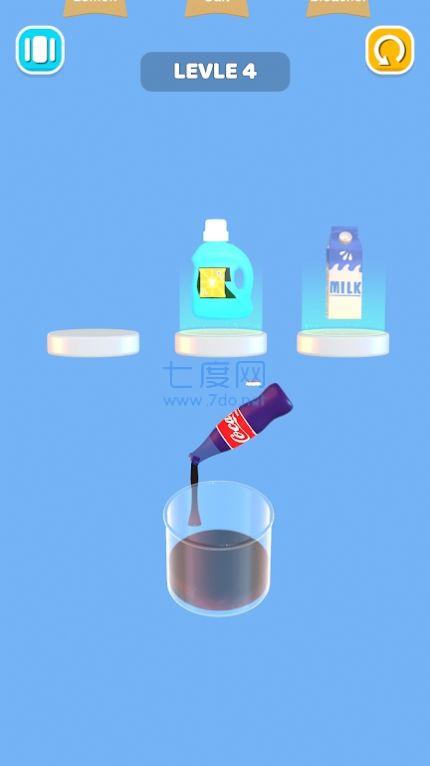Tap the cyan vibration icon
The height and width of the screenshot is (766, 430).
click(x=40, y=50)
